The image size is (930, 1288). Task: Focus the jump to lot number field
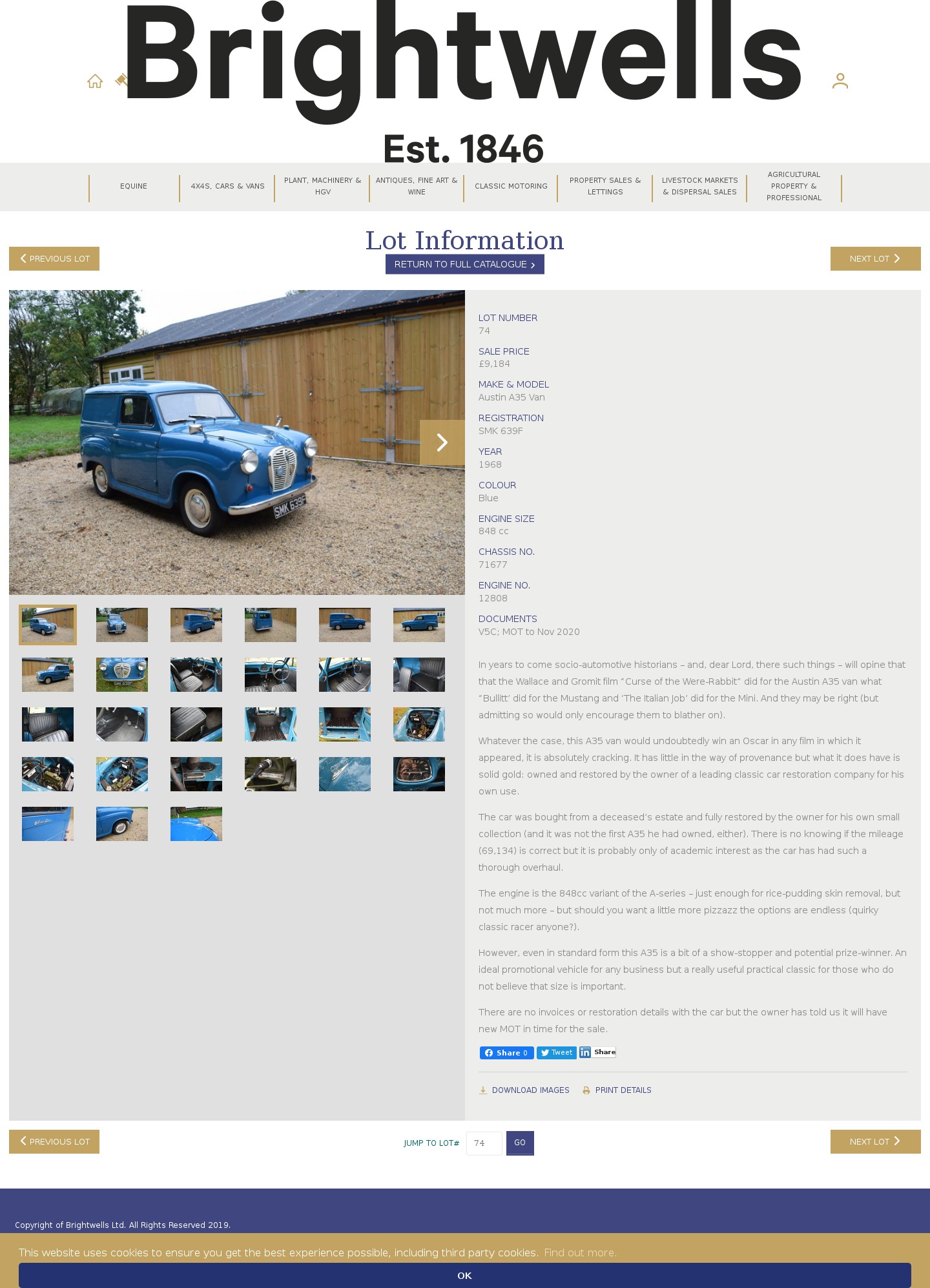point(484,1143)
